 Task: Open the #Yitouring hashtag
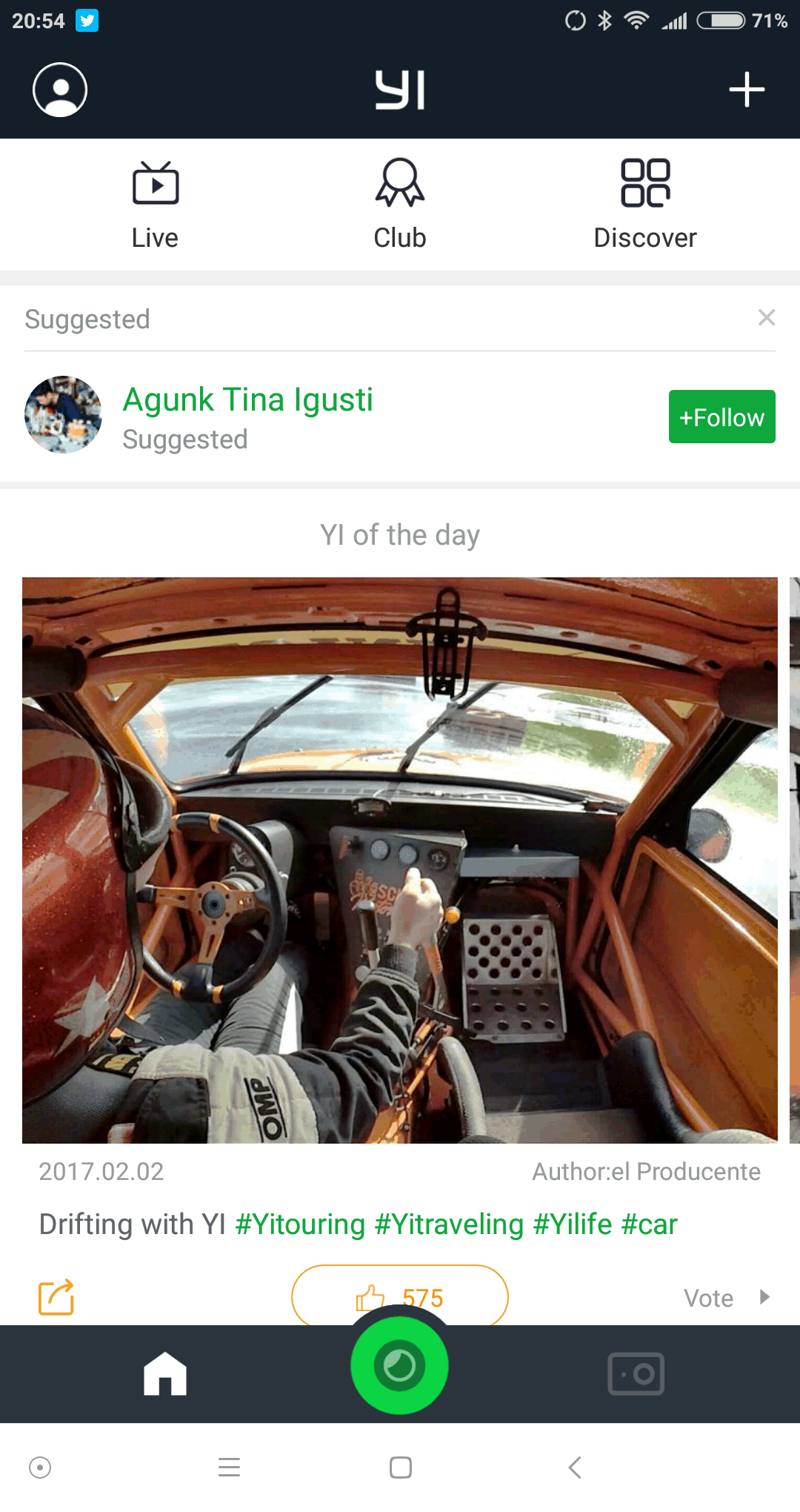click(300, 1224)
